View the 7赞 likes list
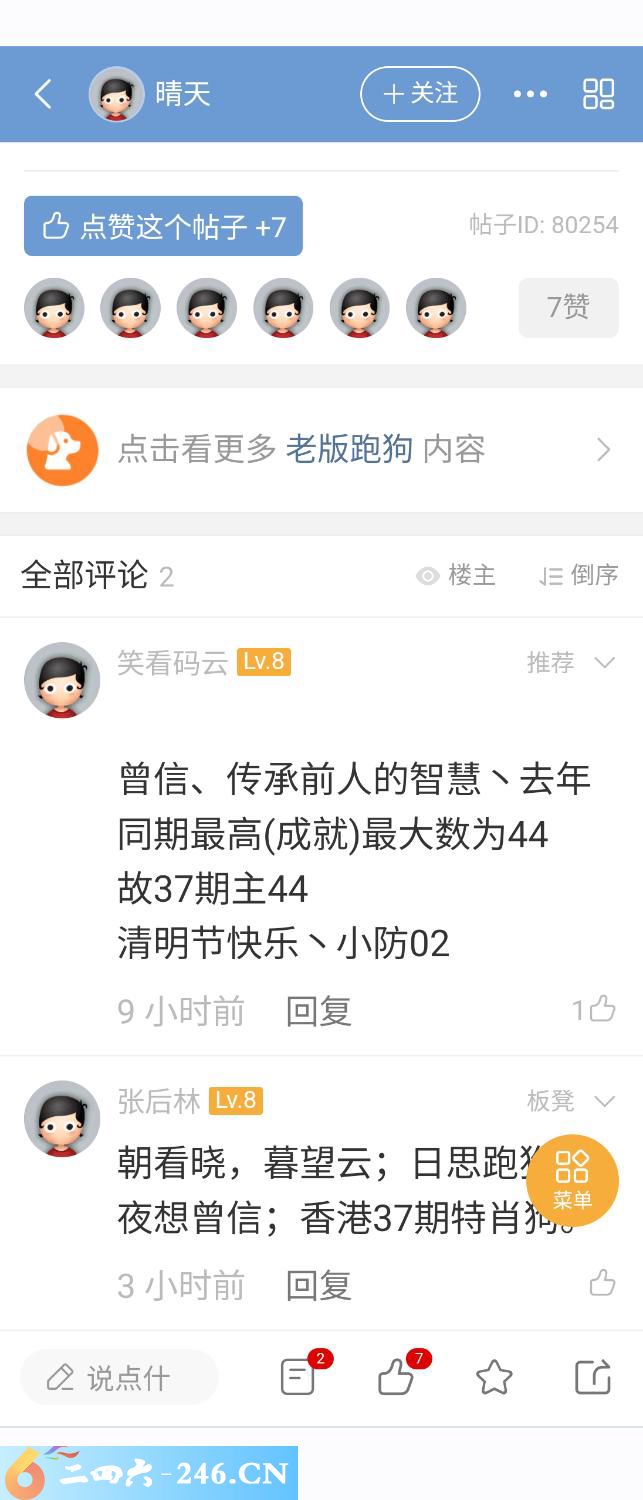Image resolution: width=643 pixels, height=1500 pixels. pyautogui.click(x=568, y=307)
